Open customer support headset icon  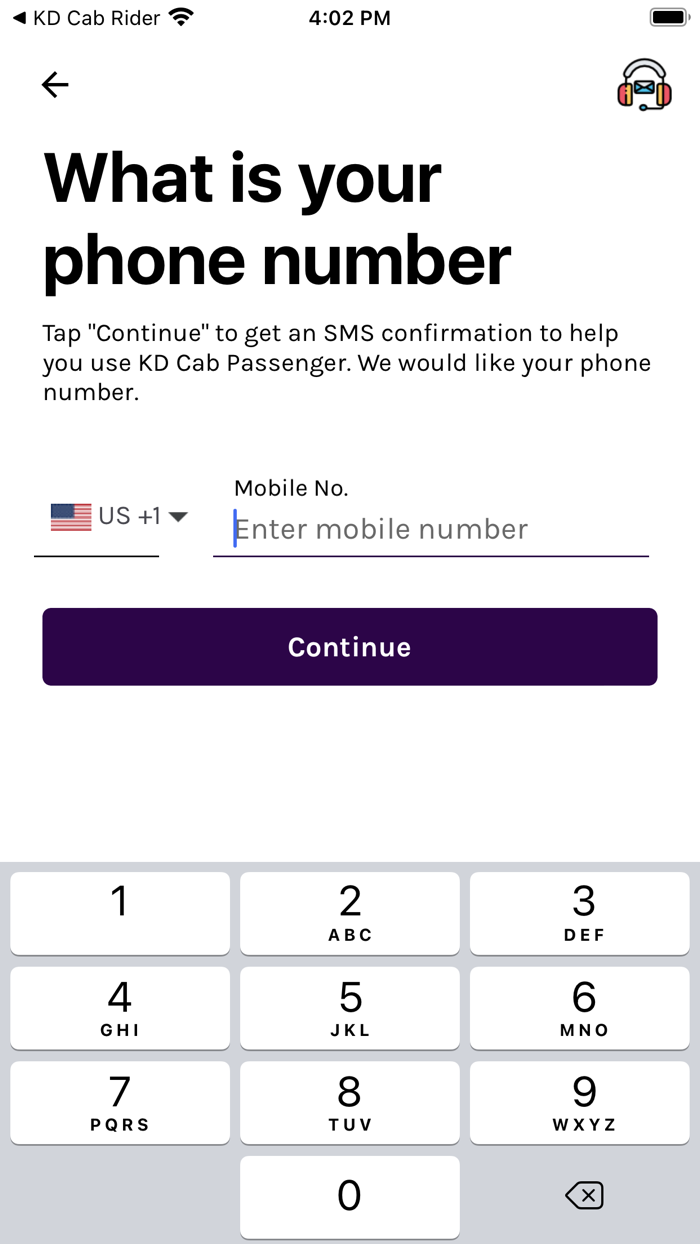(644, 84)
